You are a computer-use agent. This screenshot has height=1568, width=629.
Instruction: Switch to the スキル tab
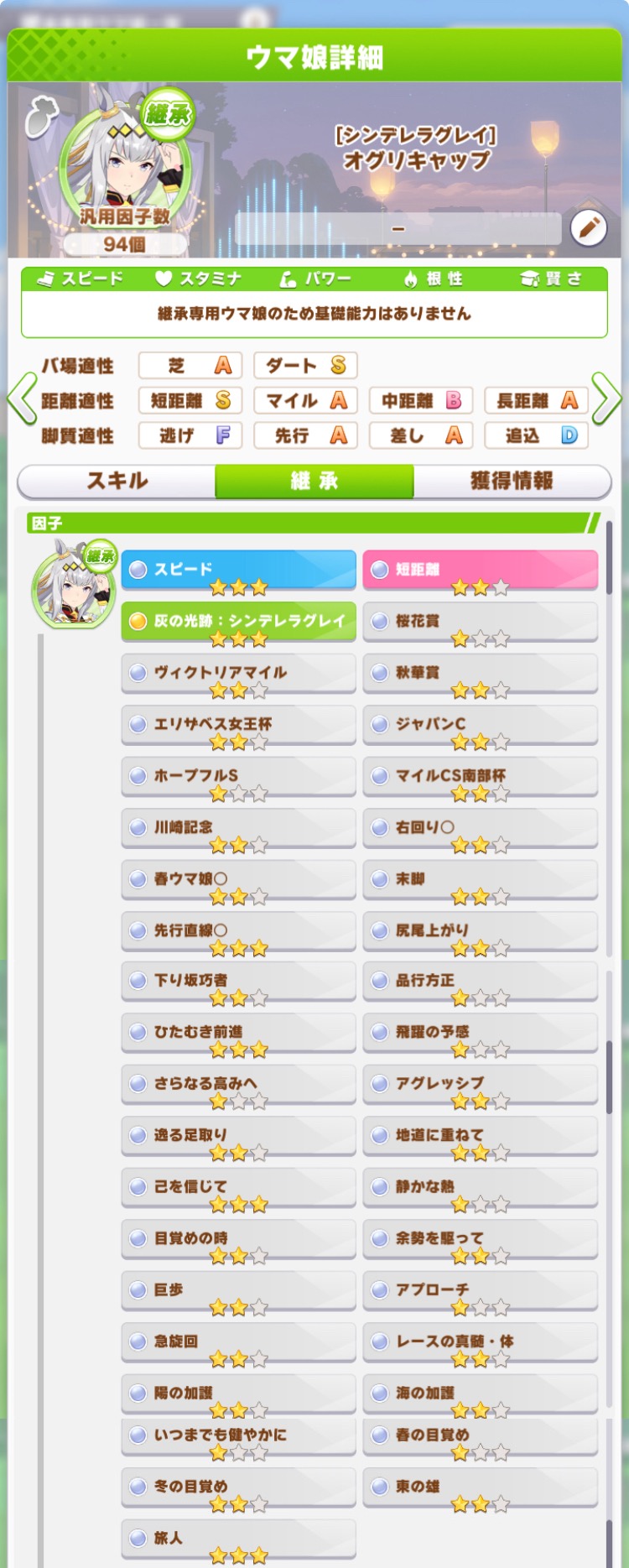(117, 481)
